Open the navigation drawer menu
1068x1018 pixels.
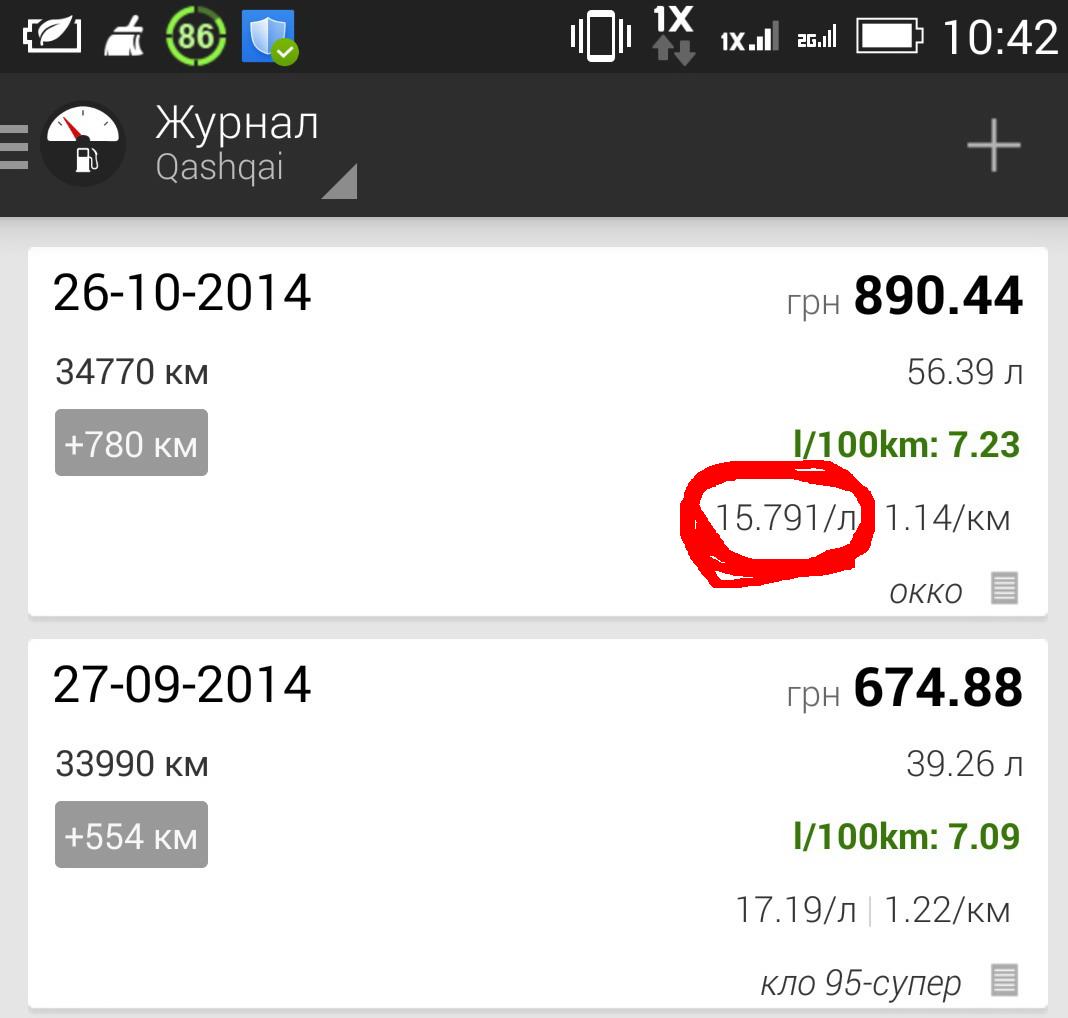point(16,147)
